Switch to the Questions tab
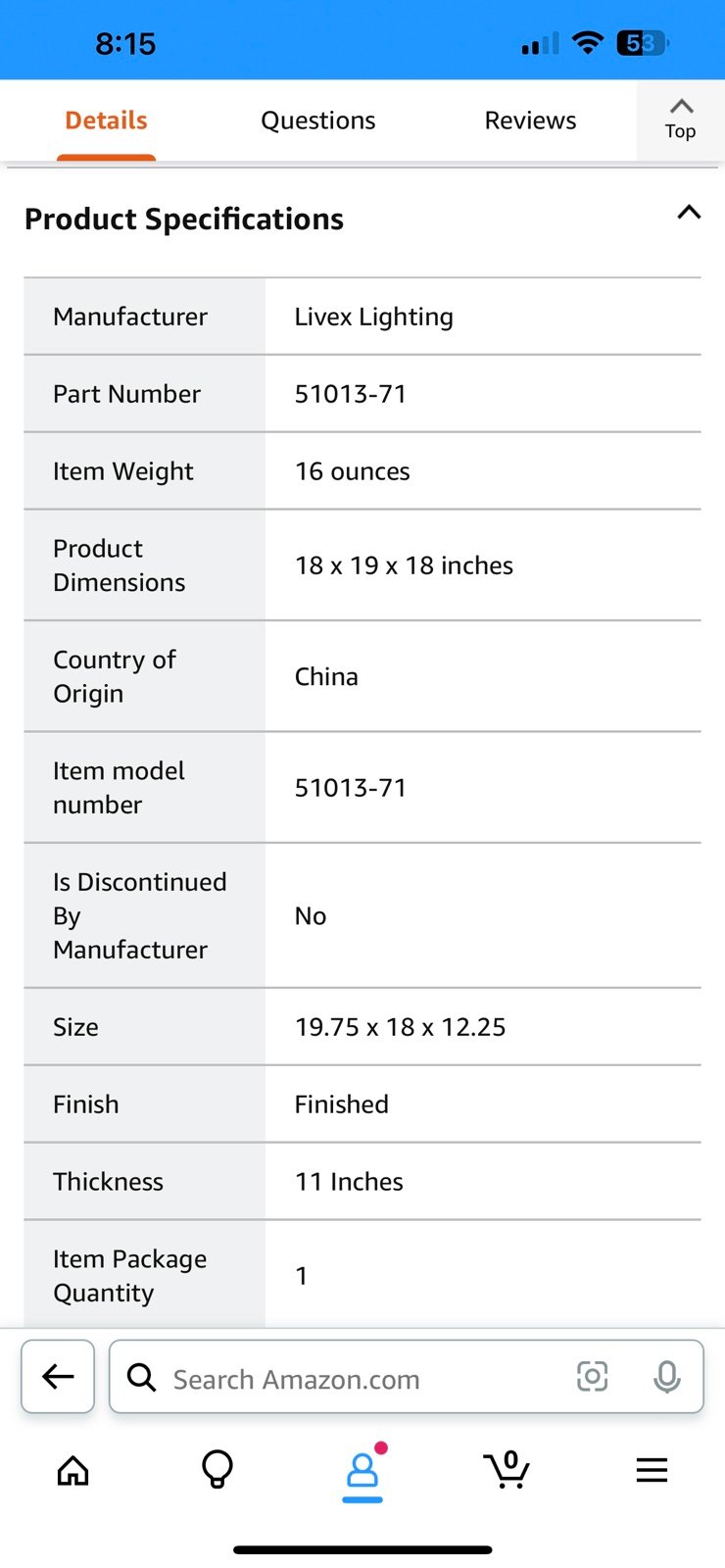 317,121
